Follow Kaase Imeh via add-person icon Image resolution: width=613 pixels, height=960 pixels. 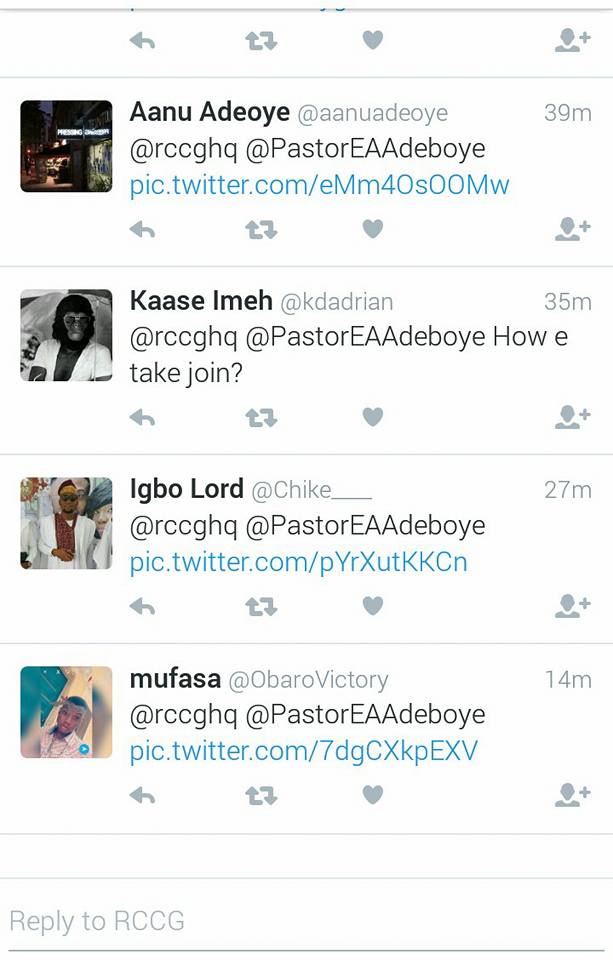(572, 418)
